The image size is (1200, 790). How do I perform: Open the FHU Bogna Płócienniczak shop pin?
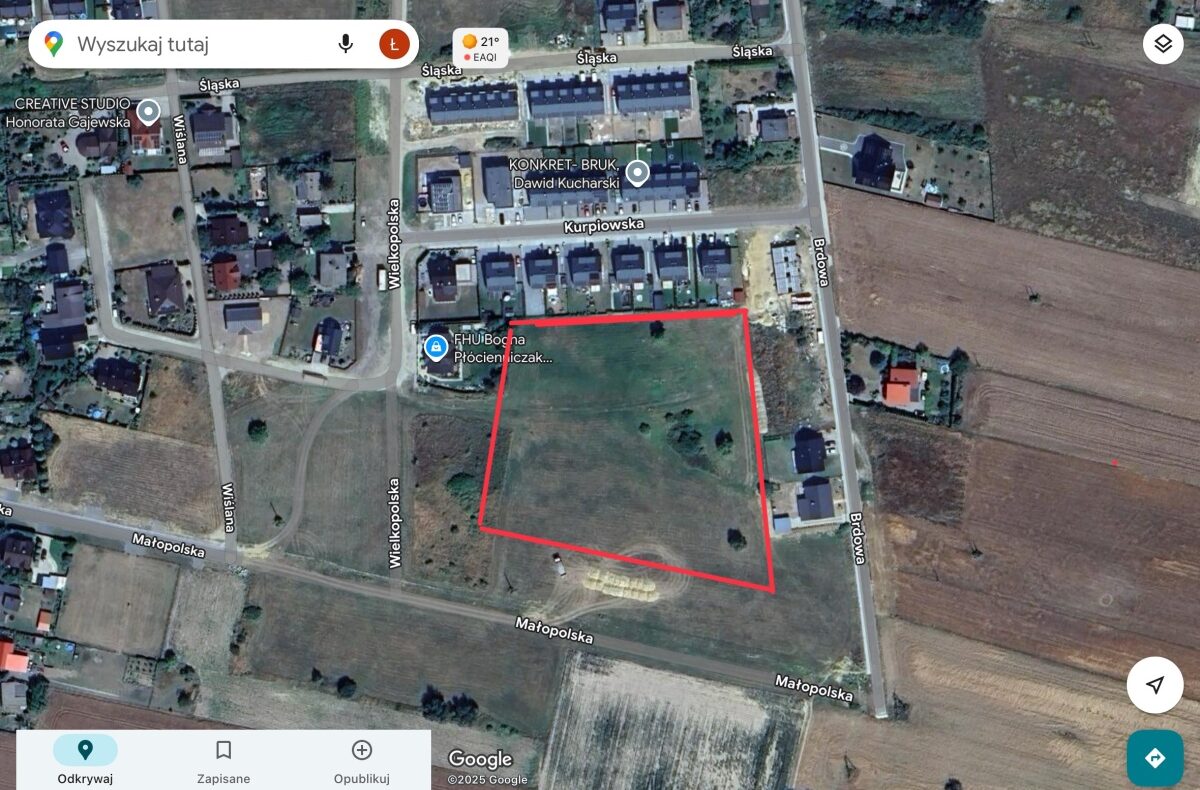coord(435,347)
